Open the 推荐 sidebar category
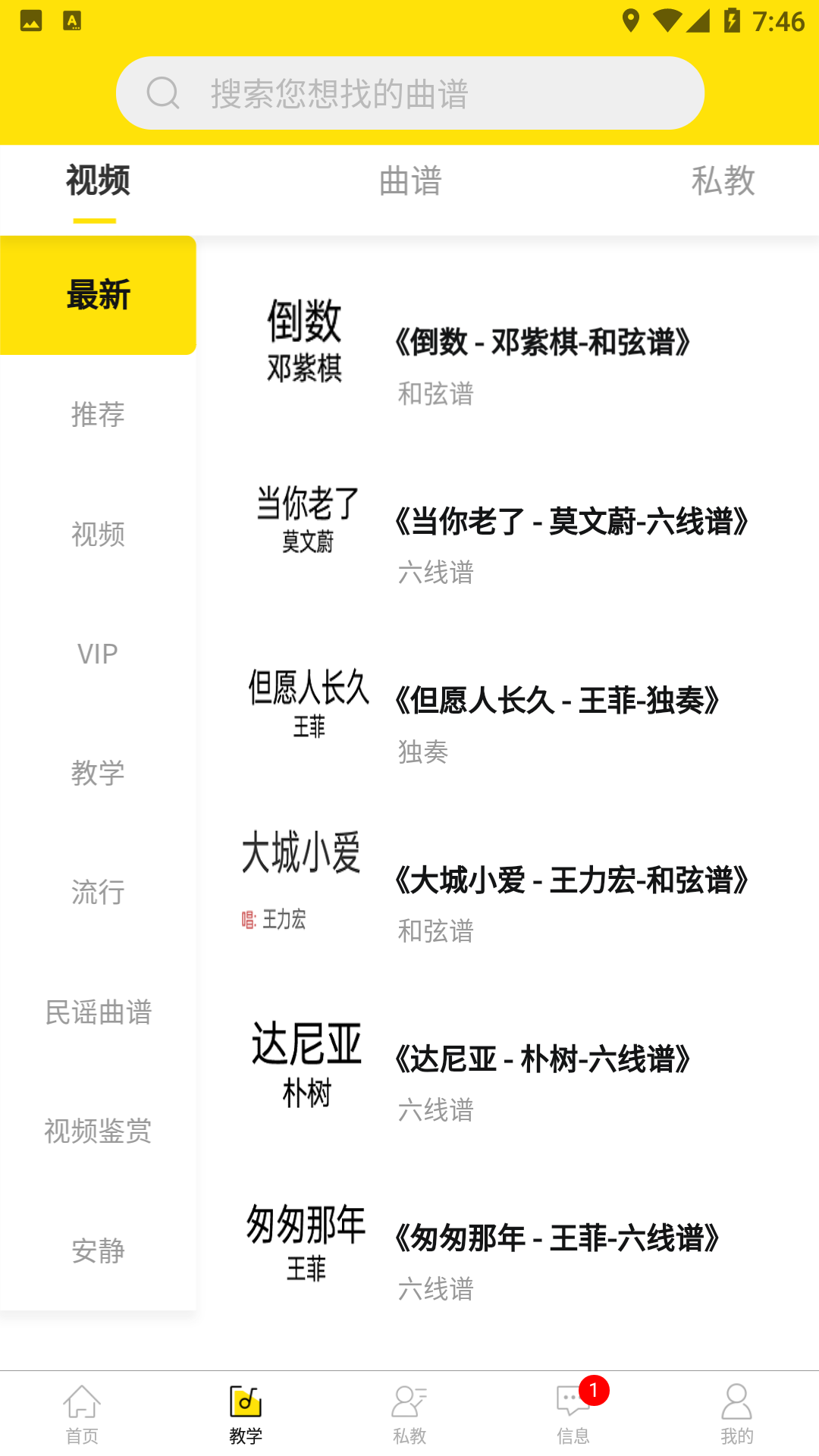 (x=98, y=416)
